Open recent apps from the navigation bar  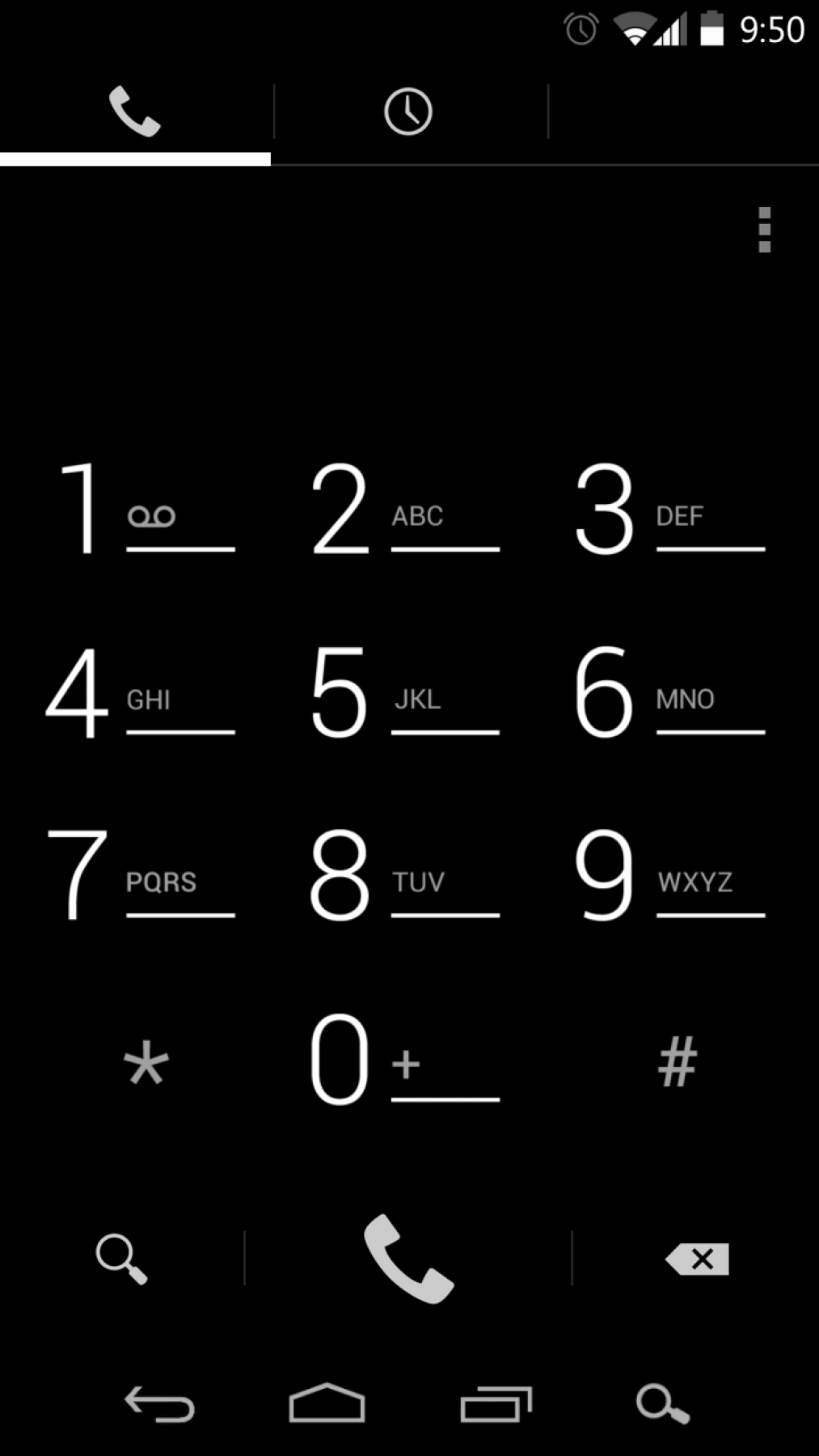(x=496, y=1404)
